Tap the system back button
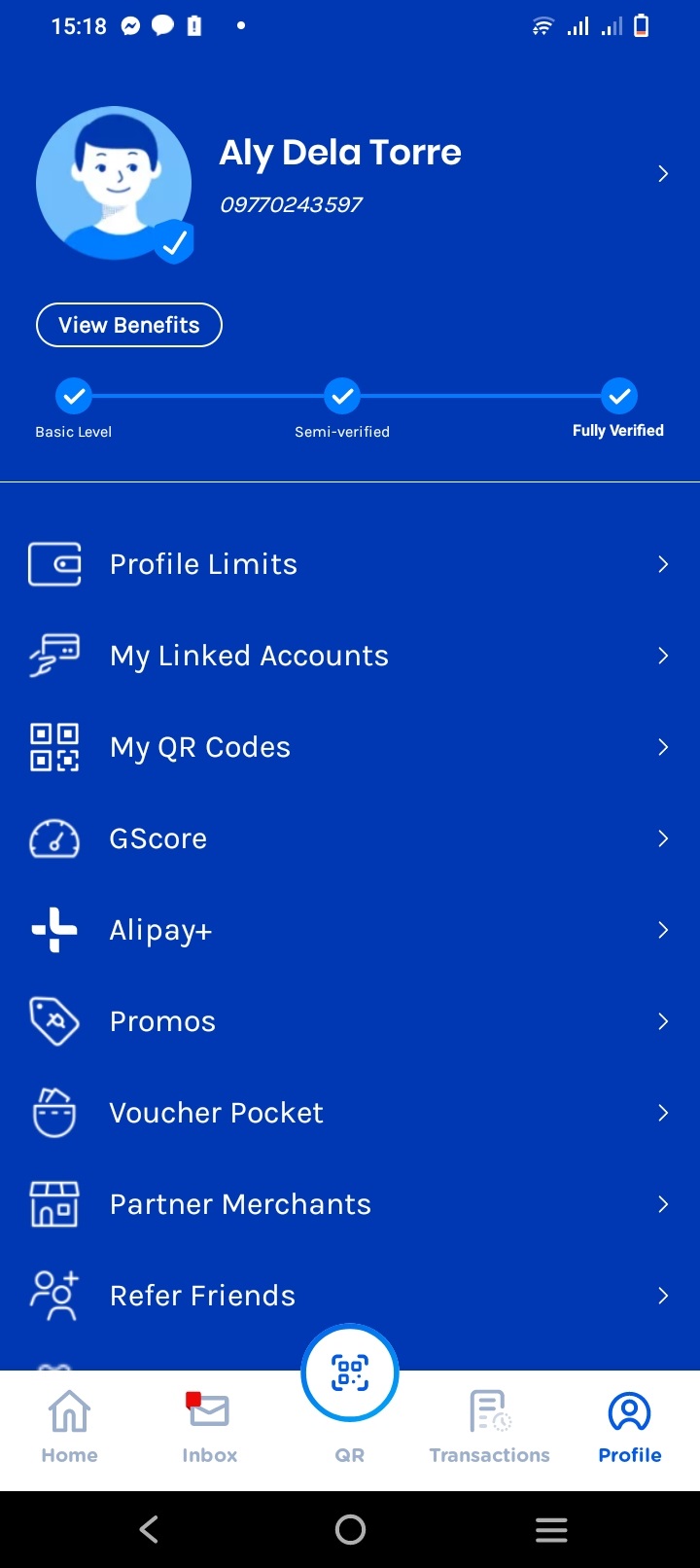 pos(149,1530)
